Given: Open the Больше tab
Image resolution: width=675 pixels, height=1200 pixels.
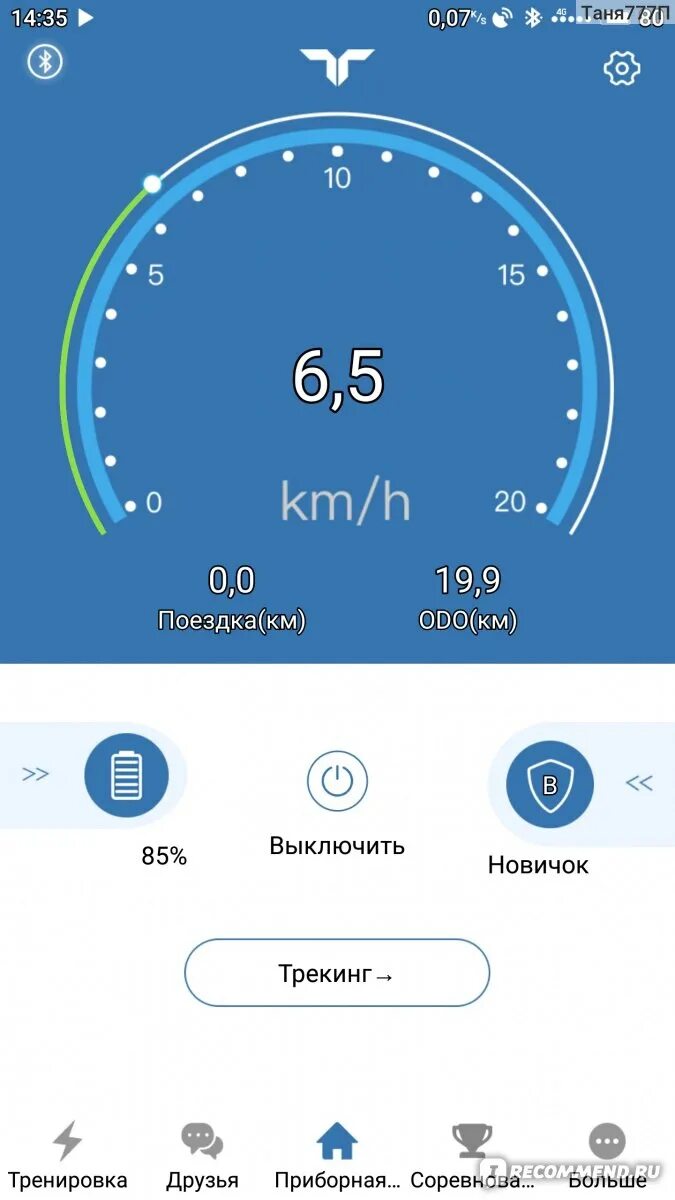Looking at the screenshot, I should coord(607,1155).
